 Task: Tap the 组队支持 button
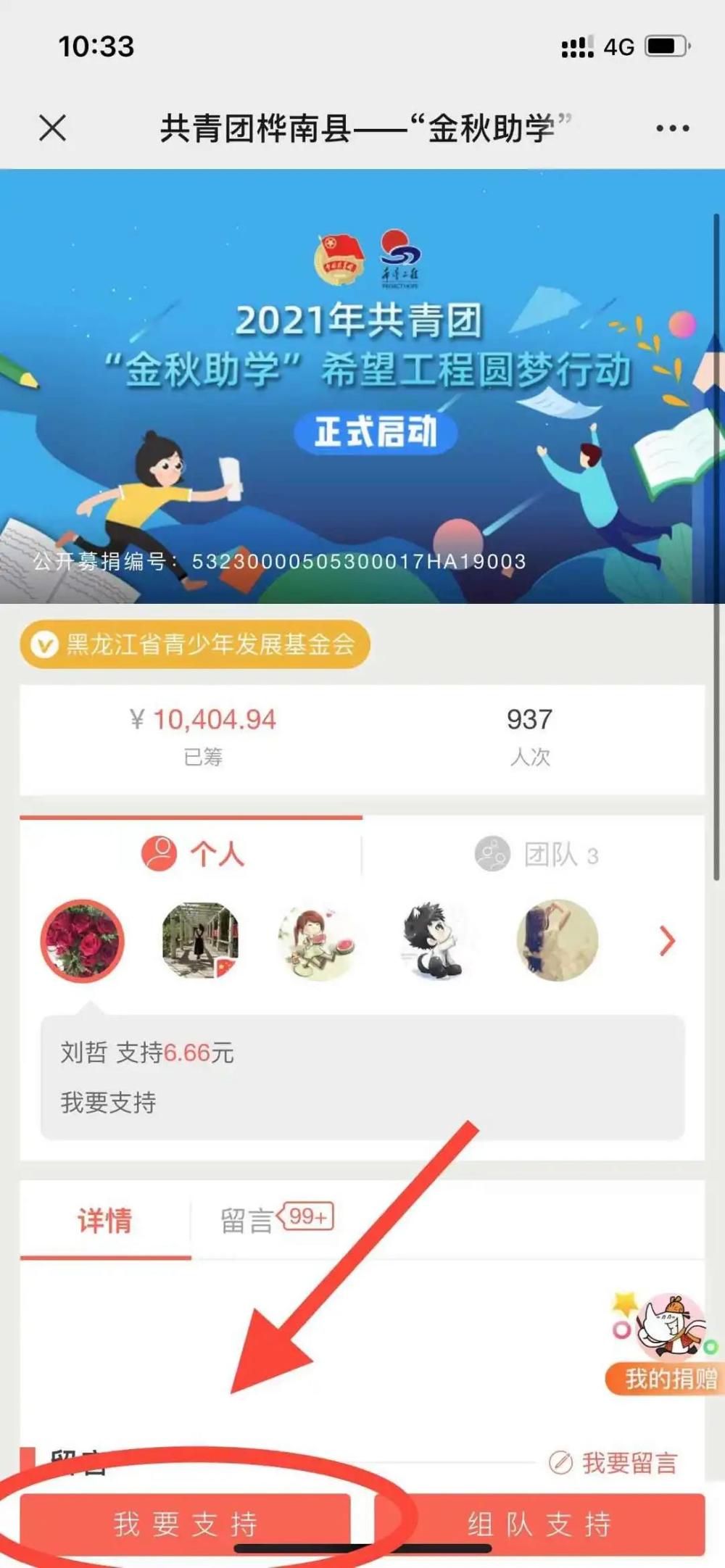coord(539,1524)
